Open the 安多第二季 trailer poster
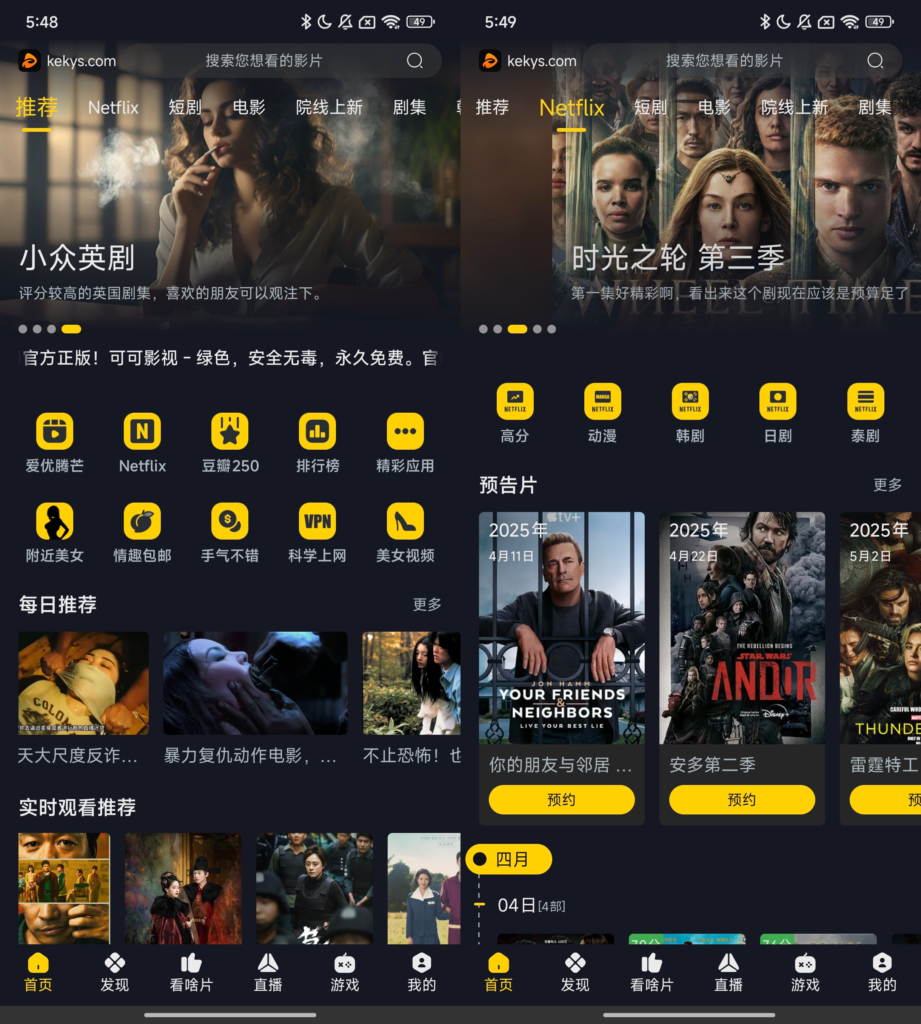 point(742,628)
